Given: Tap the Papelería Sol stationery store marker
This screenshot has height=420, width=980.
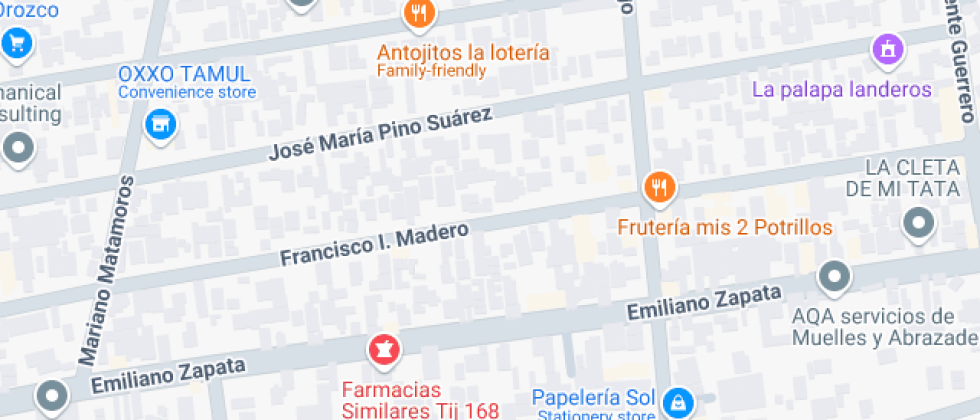Looking at the screenshot, I should coord(679,402).
